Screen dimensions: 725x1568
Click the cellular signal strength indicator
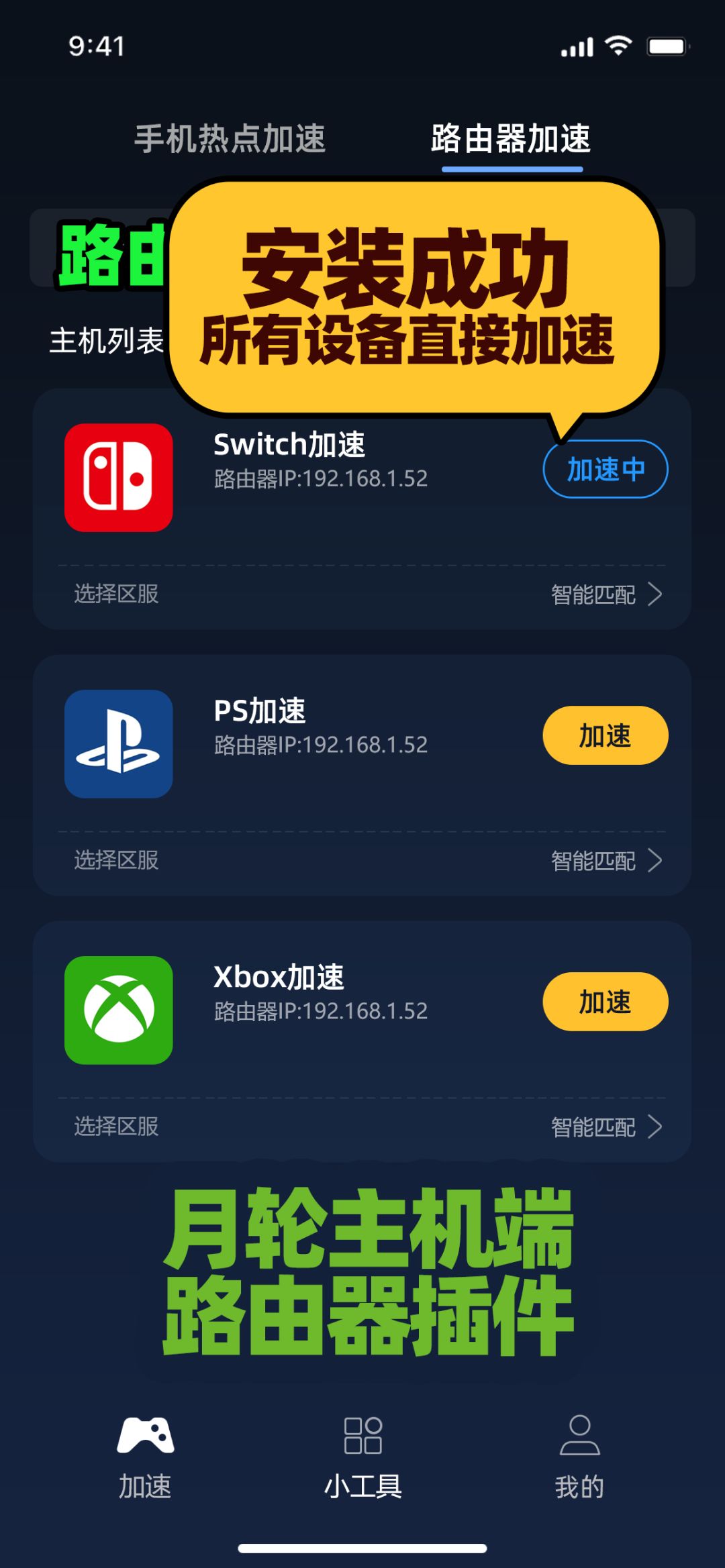pyautogui.click(x=579, y=46)
